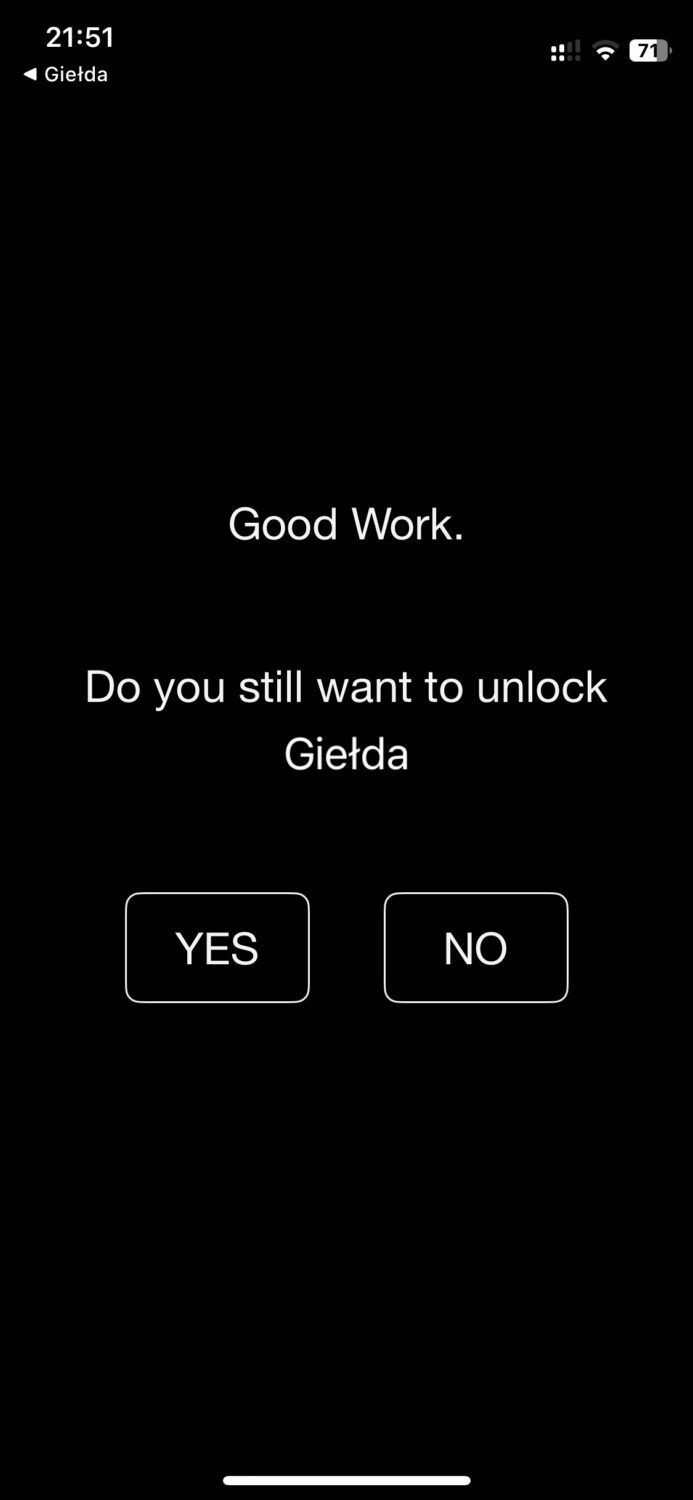Confirm unlocking Giełda with YES
Image resolution: width=693 pixels, height=1500 pixels.
click(x=217, y=947)
